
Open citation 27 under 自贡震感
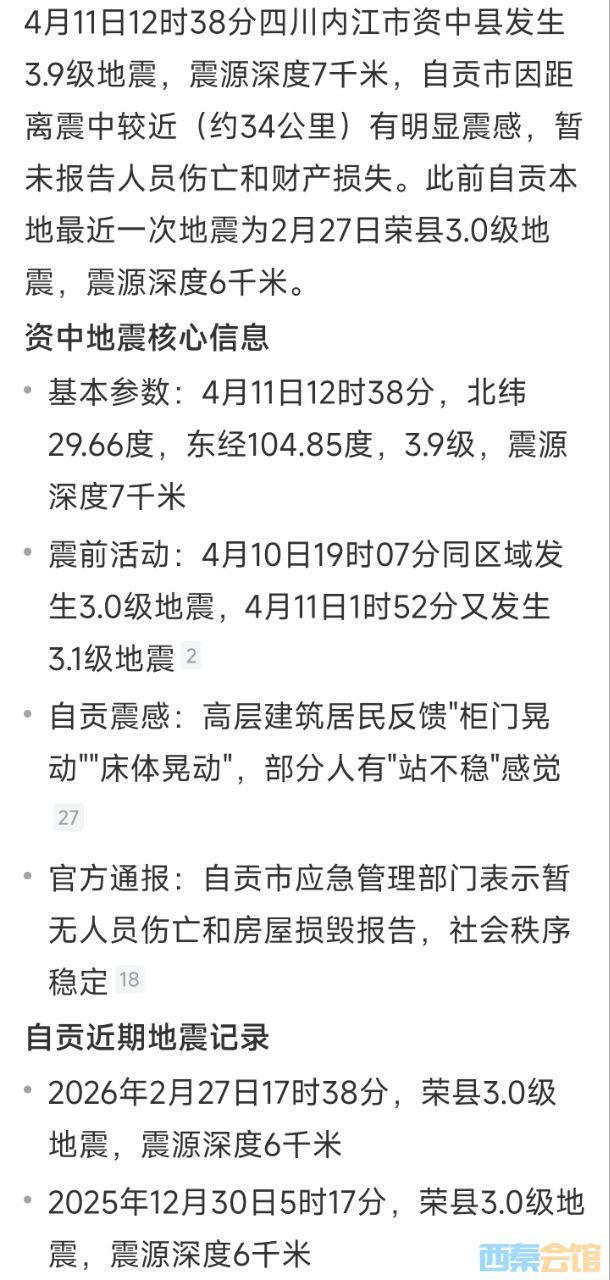pyautogui.click(x=68, y=817)
